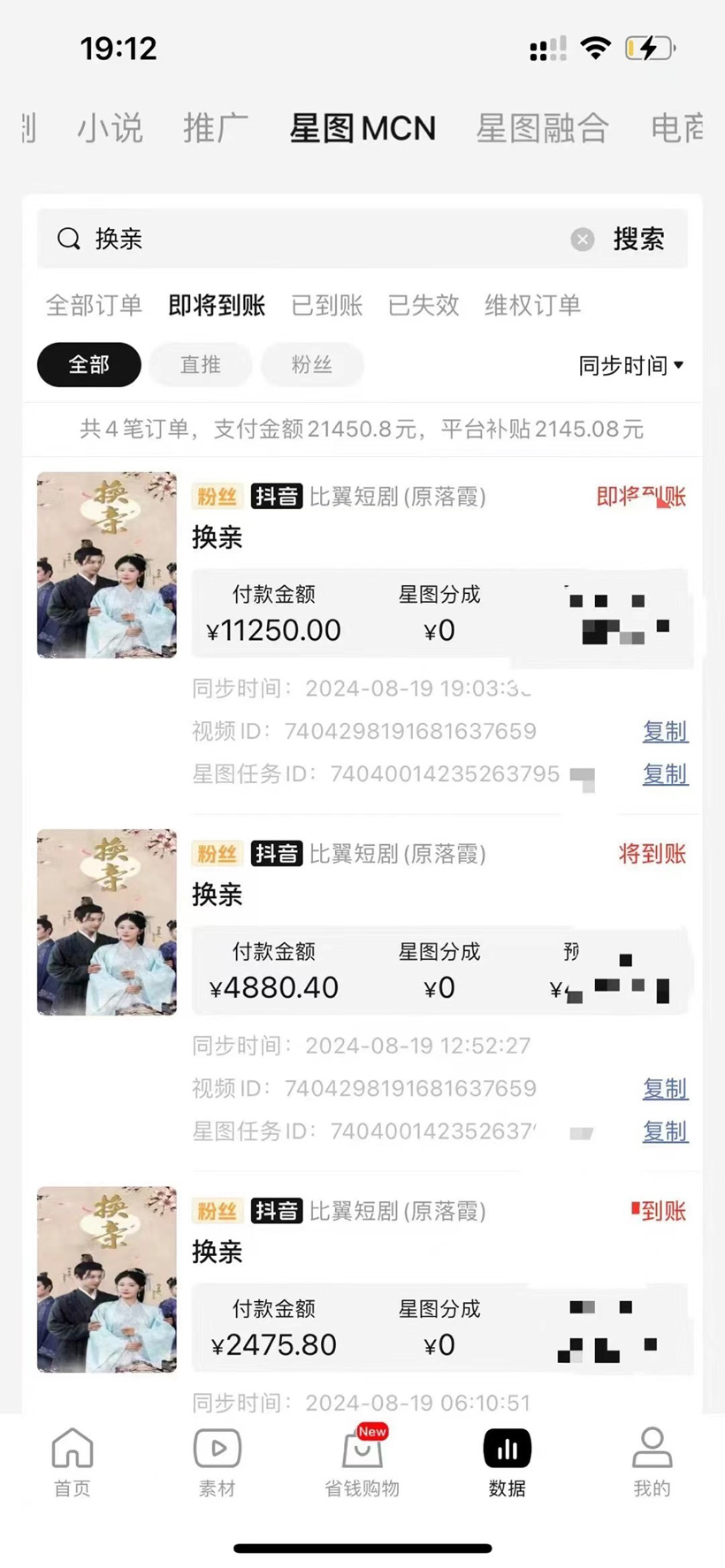View 已到账 orders
The height and width of the screenshot is (1568, 725).
[x=327, y=306]
